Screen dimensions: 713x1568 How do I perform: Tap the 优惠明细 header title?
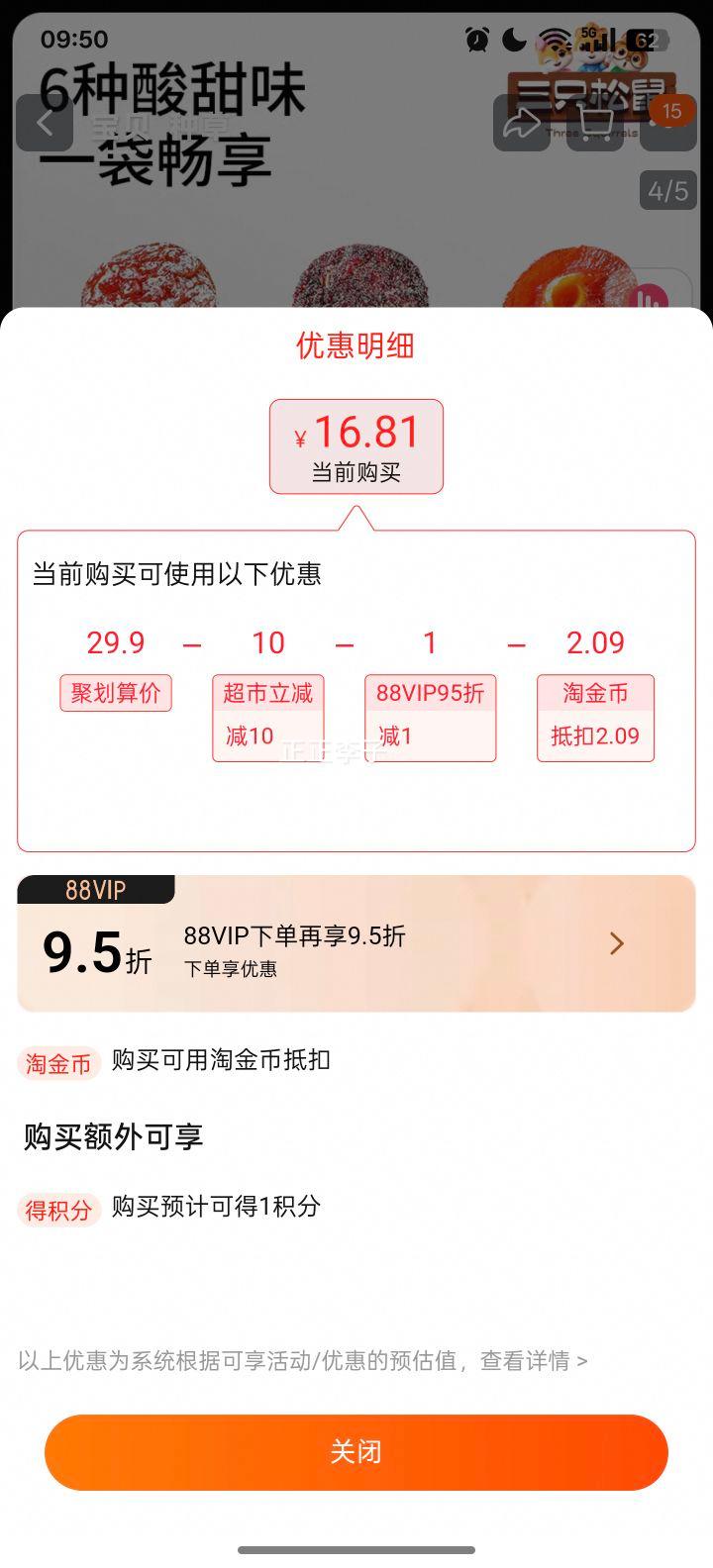coord(356,346)
